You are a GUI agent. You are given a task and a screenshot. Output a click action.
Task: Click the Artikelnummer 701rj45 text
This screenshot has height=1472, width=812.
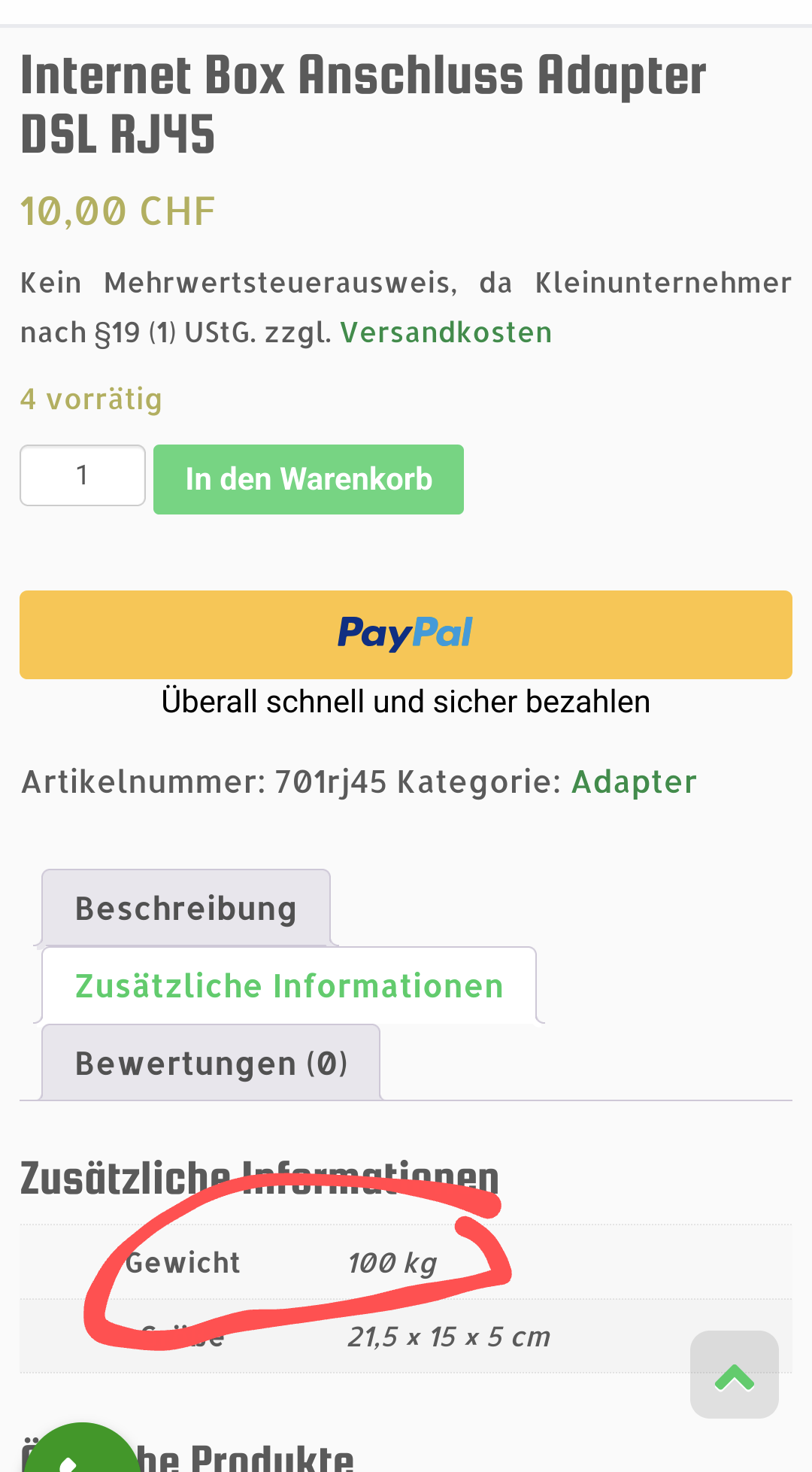click(x=203, y=782)
